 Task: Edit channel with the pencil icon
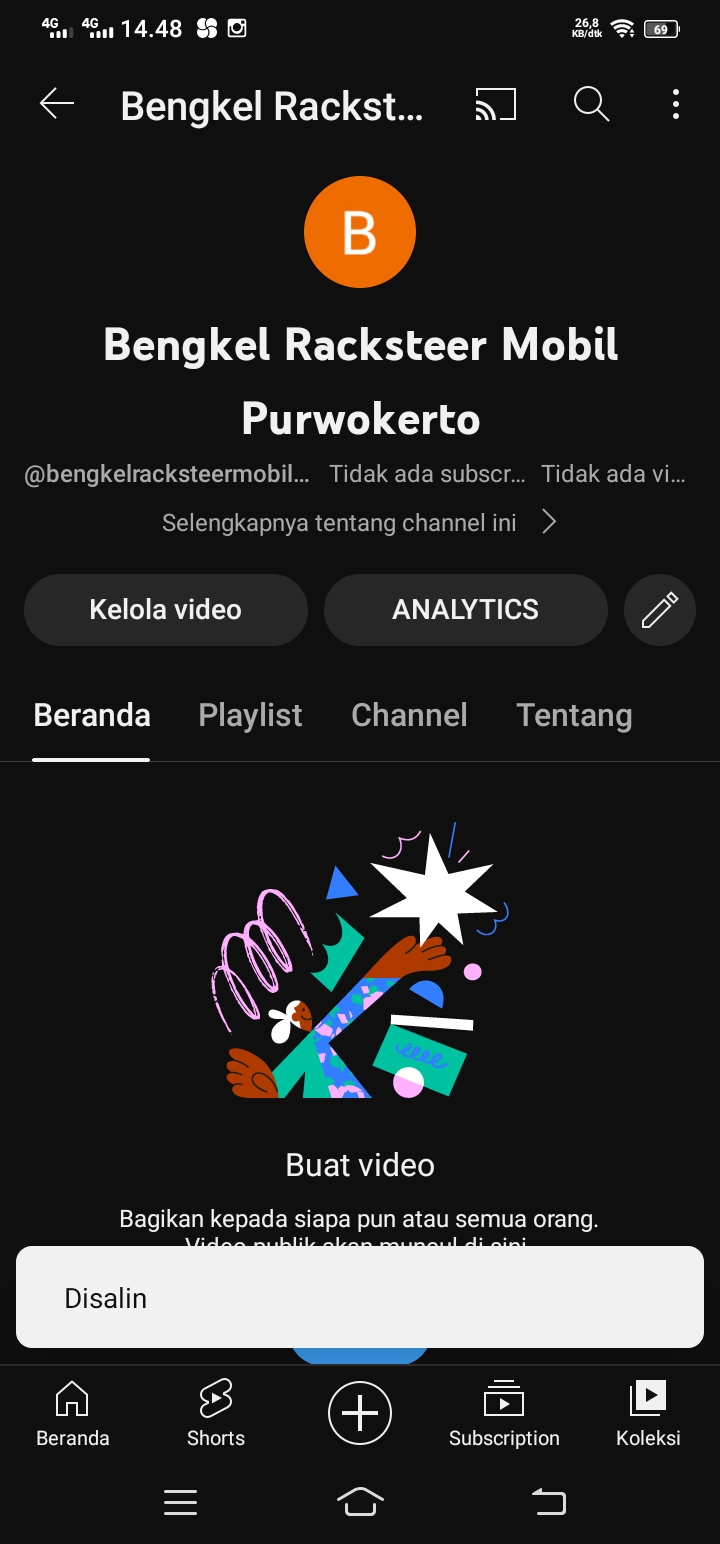point(660,610)
